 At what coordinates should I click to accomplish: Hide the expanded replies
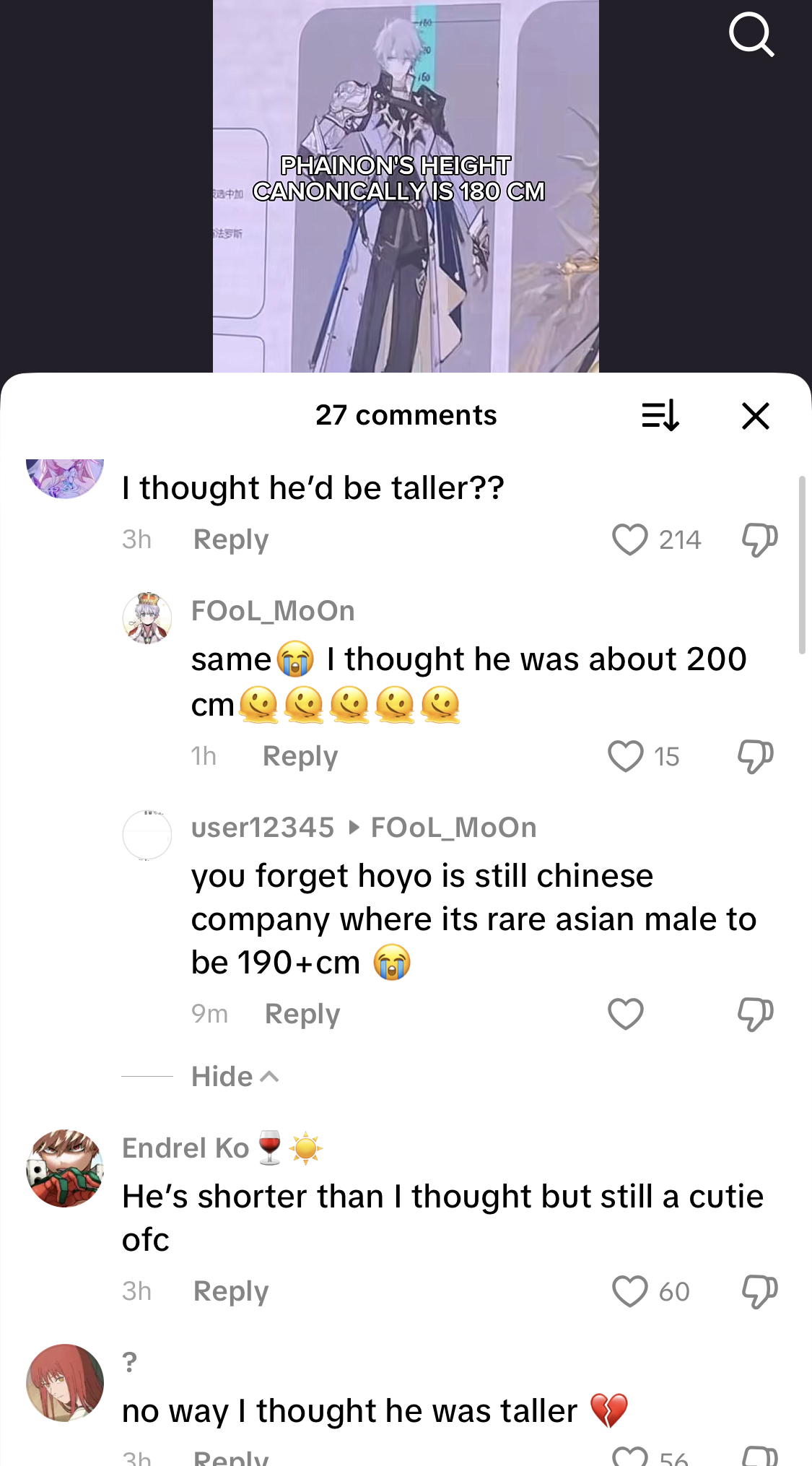(x=235, y=1077)
